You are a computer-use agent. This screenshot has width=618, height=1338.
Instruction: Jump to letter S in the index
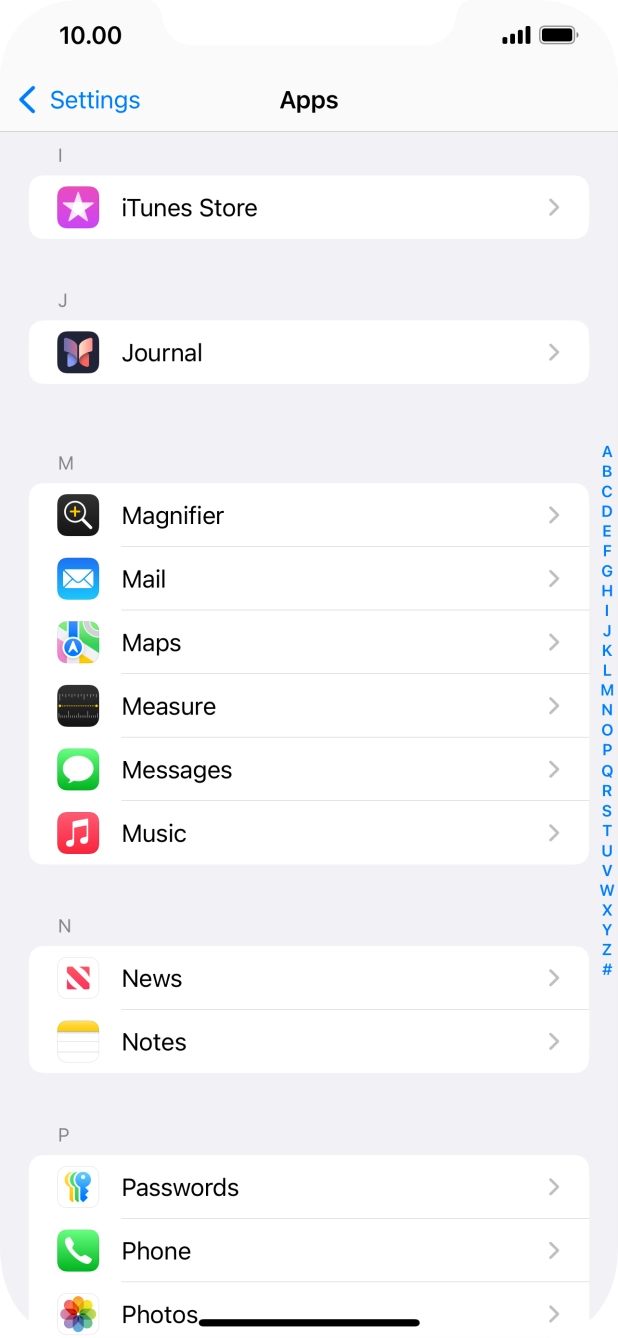point(607,811)
